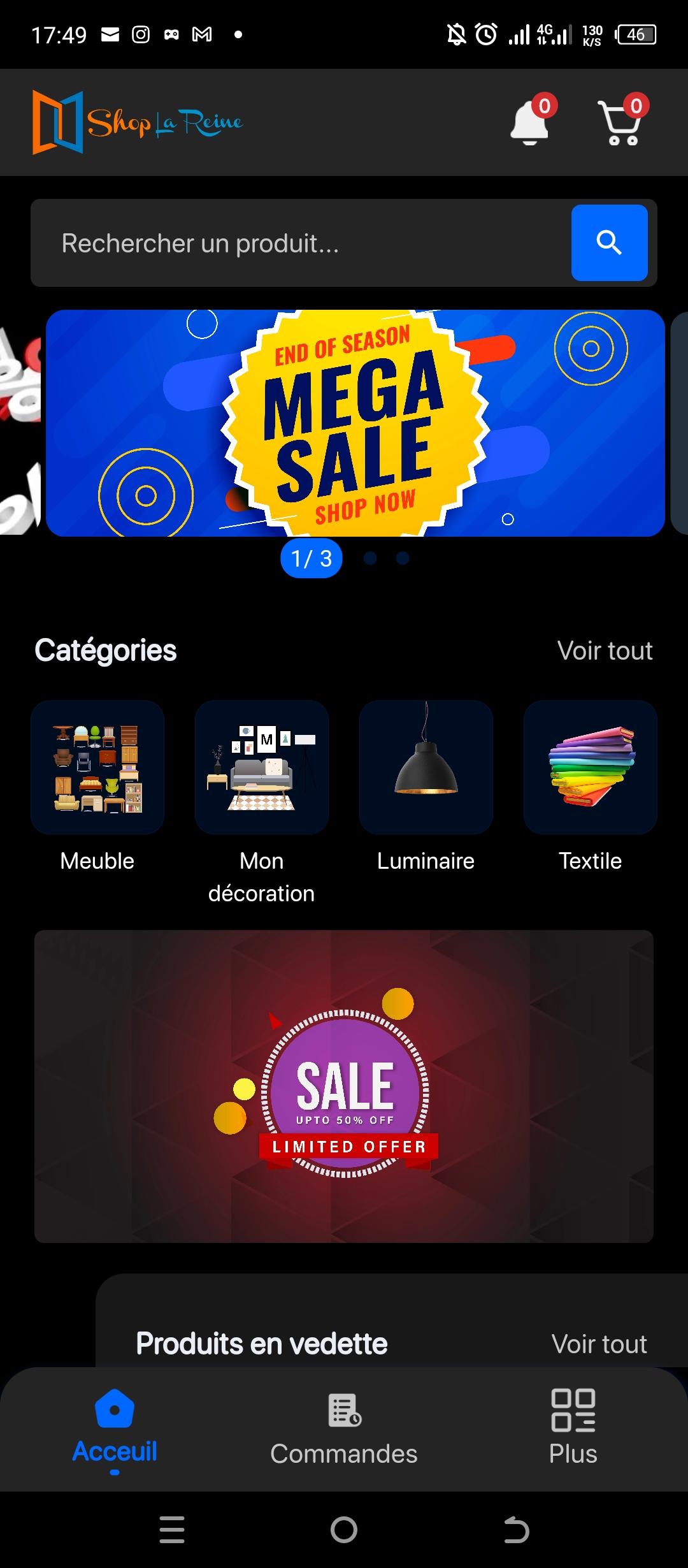The height and width of the screenshot is (1568, 688).
Task: View all categories with Voir tout
Action: (x=605, y=651)
